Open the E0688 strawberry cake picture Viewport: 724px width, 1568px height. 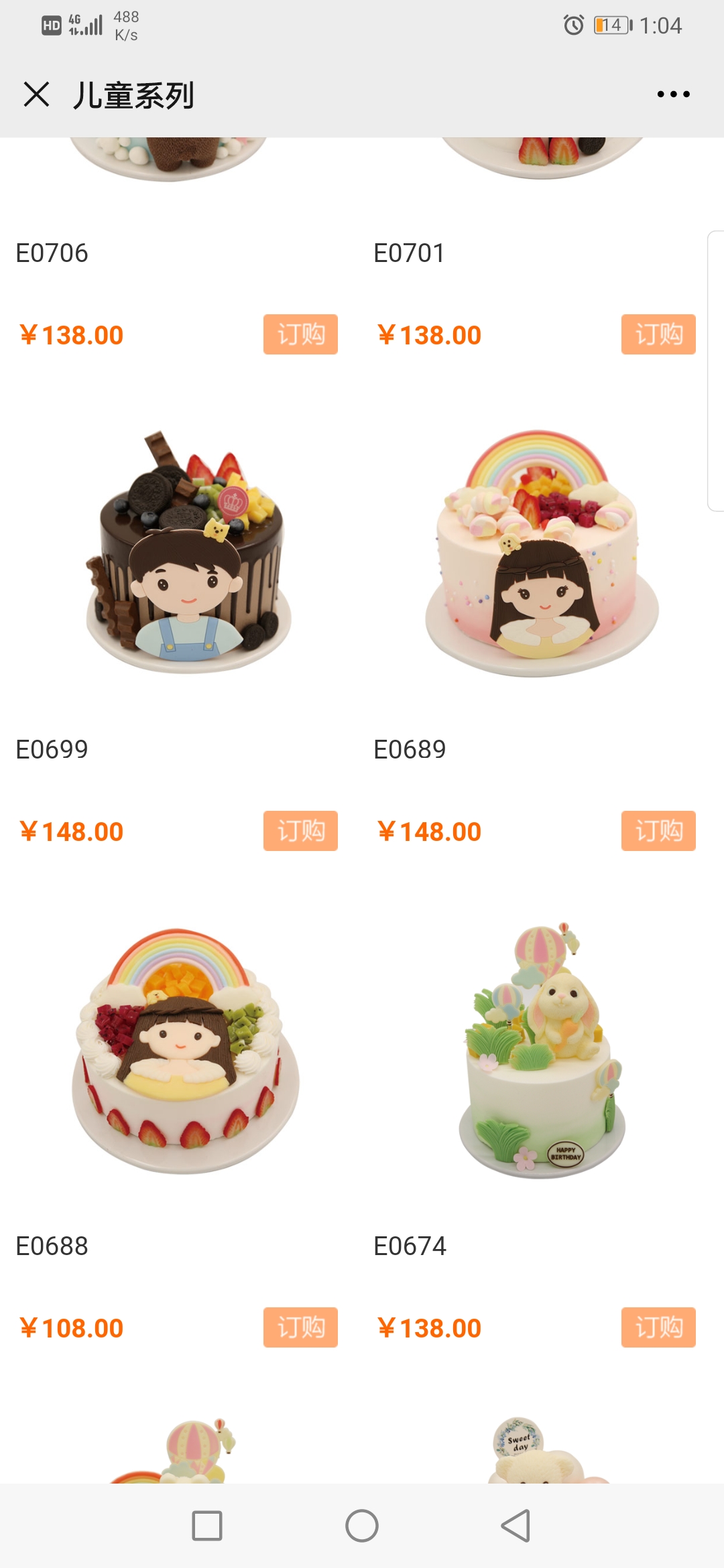[x=186, y=1049]
